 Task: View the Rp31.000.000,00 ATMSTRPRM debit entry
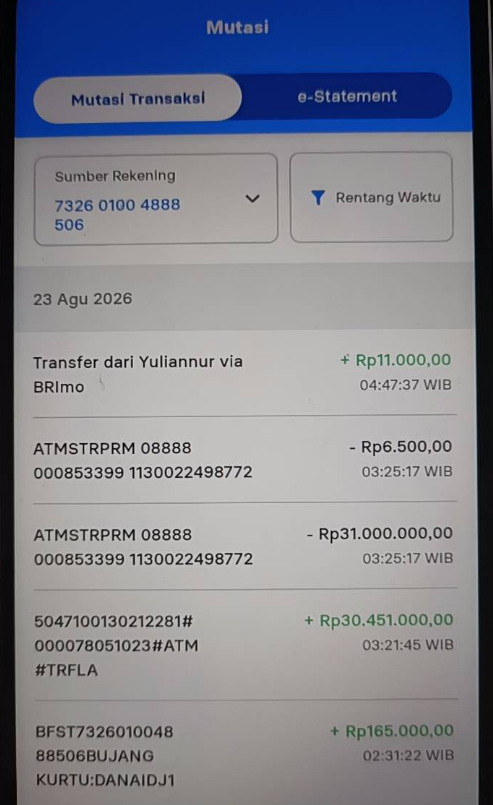point(243,546)
